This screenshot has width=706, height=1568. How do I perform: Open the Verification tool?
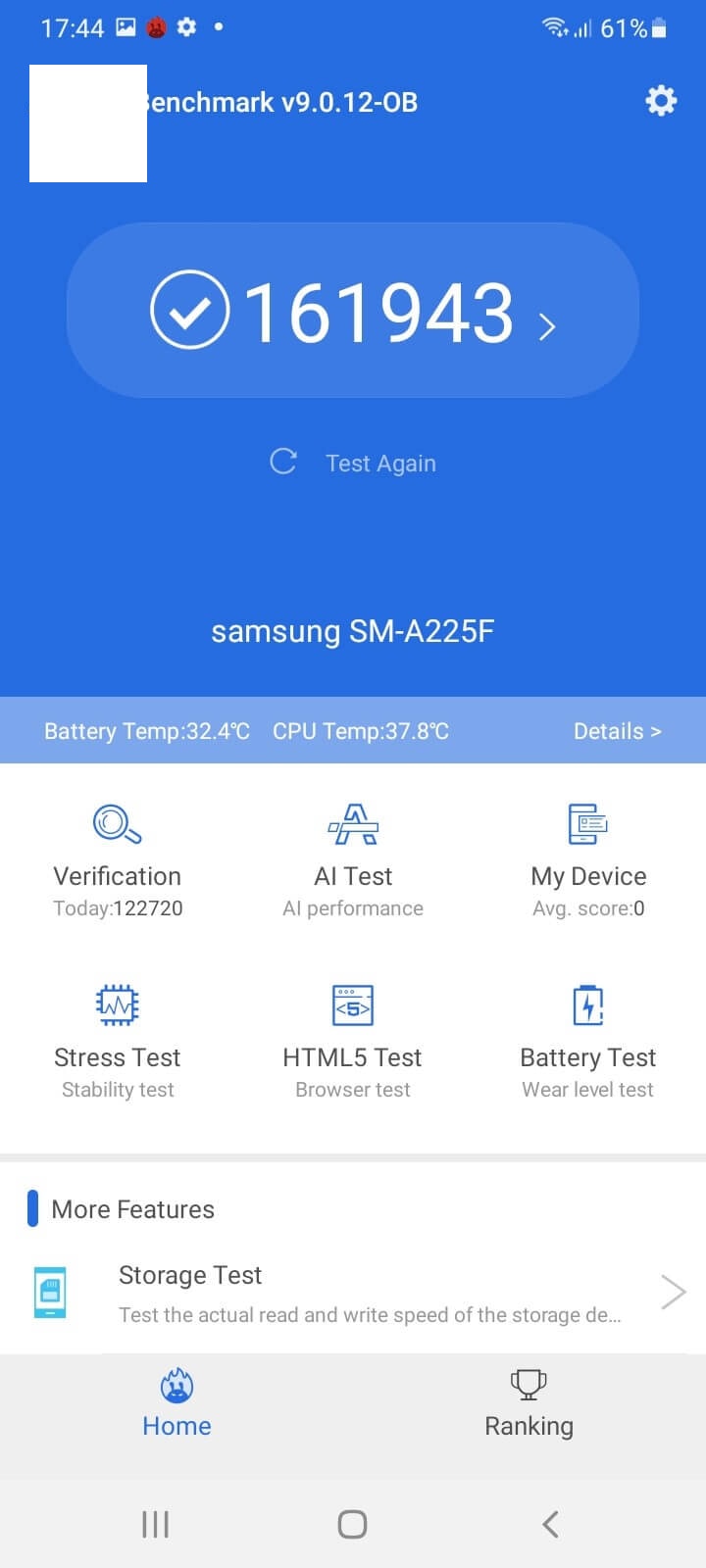[x=118, y=860]
